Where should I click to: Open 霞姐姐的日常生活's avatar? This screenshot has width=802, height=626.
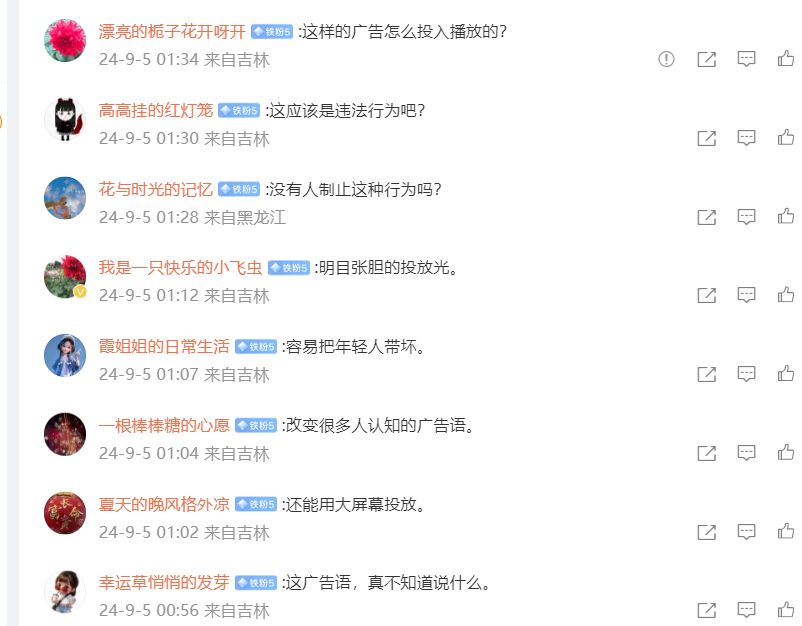coord(65,355)
